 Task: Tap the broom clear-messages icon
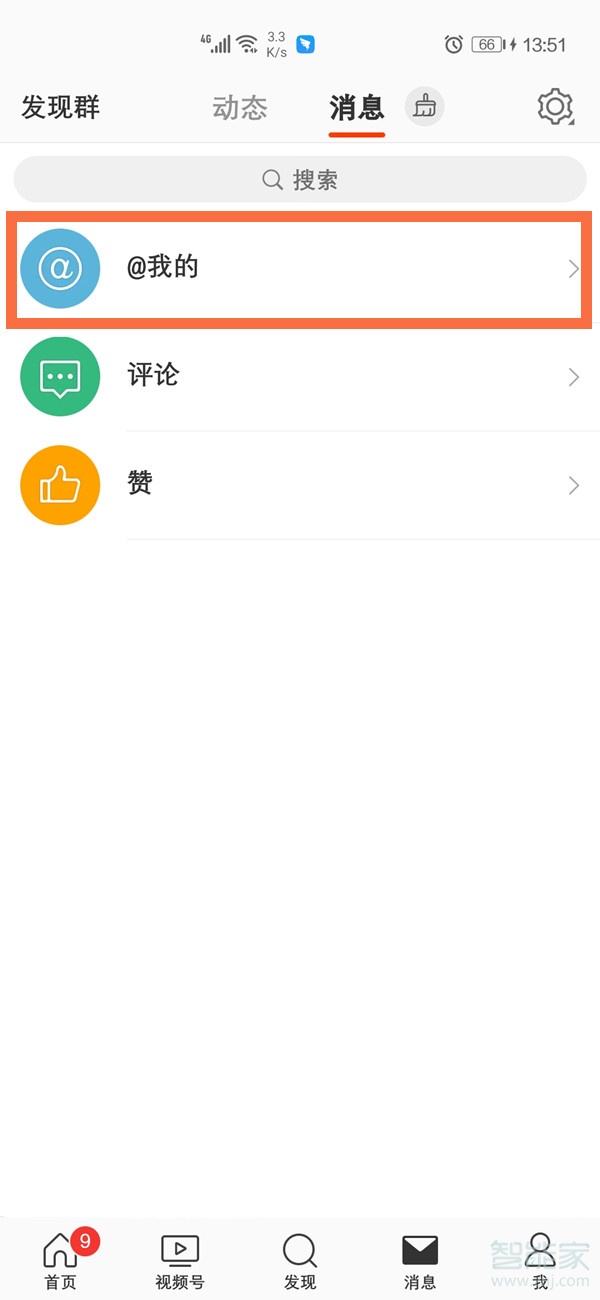click(425, 106)
